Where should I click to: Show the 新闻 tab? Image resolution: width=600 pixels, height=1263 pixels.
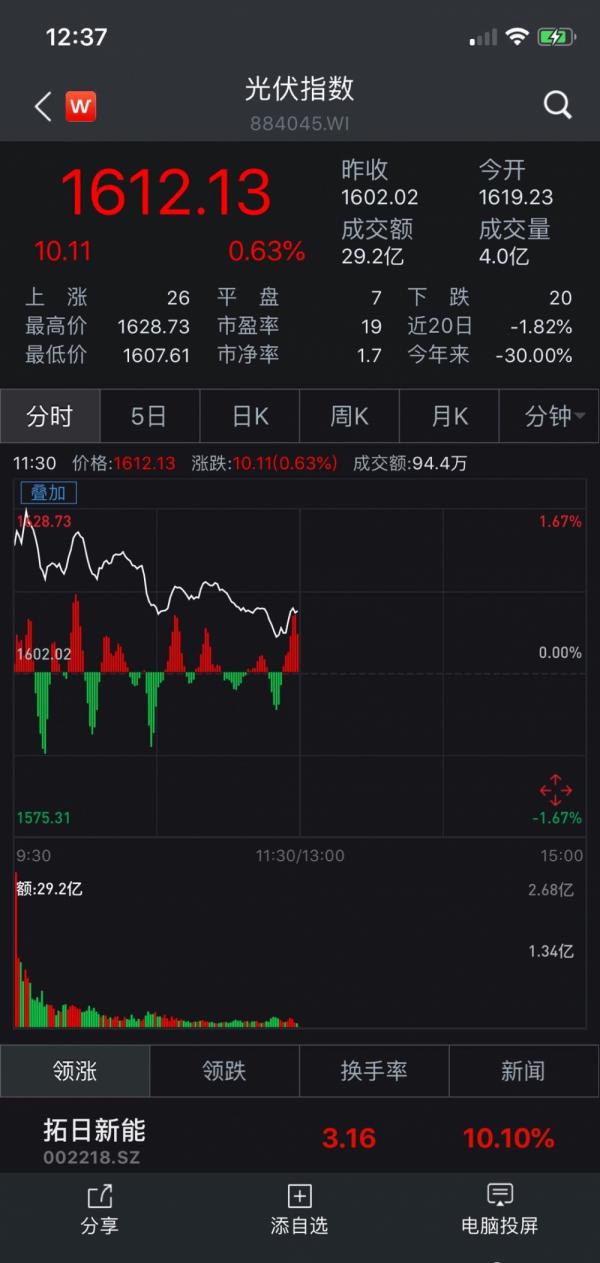[x=524, y=1071]
